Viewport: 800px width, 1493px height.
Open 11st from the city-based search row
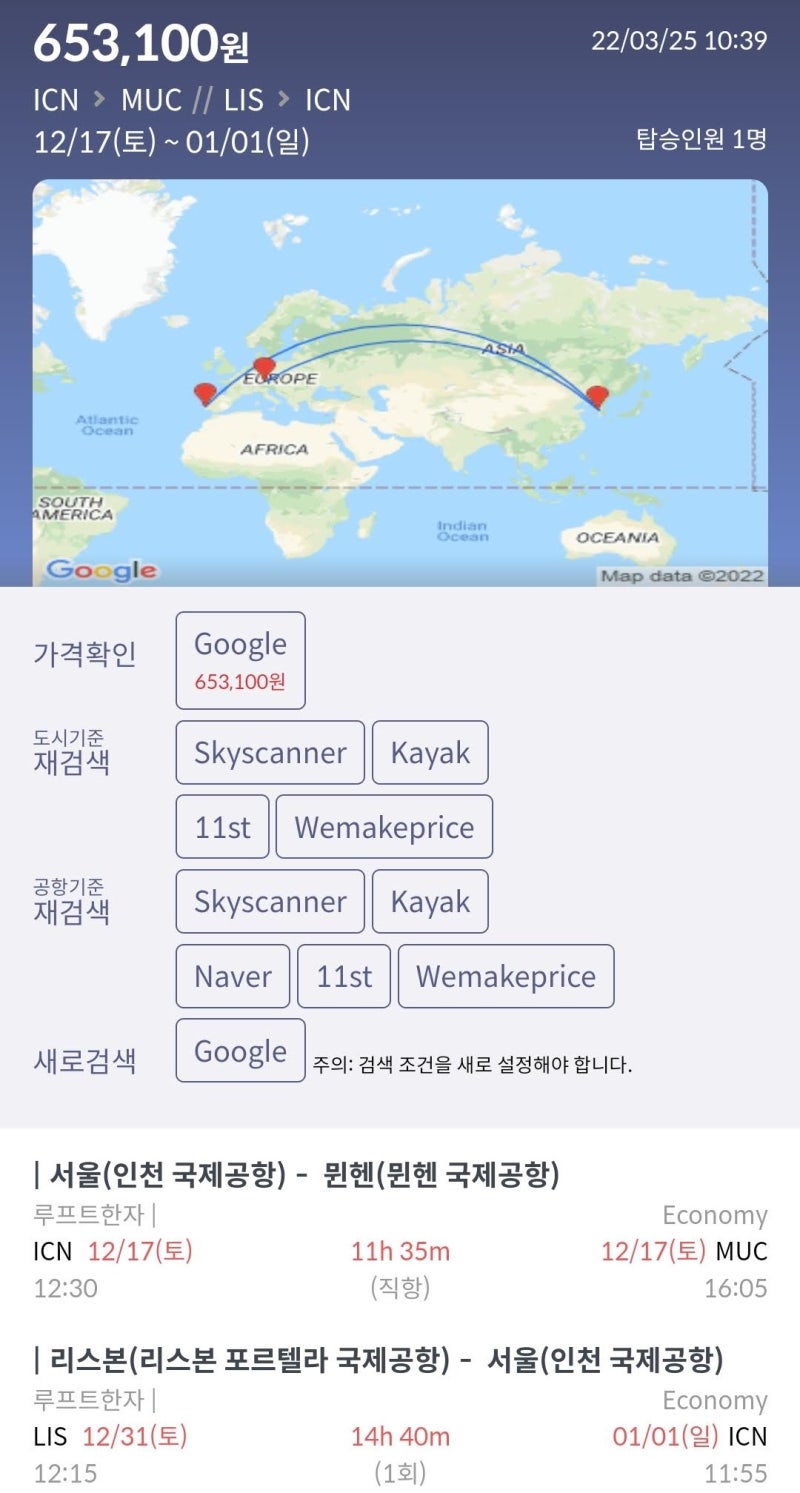tap(221, 826)
